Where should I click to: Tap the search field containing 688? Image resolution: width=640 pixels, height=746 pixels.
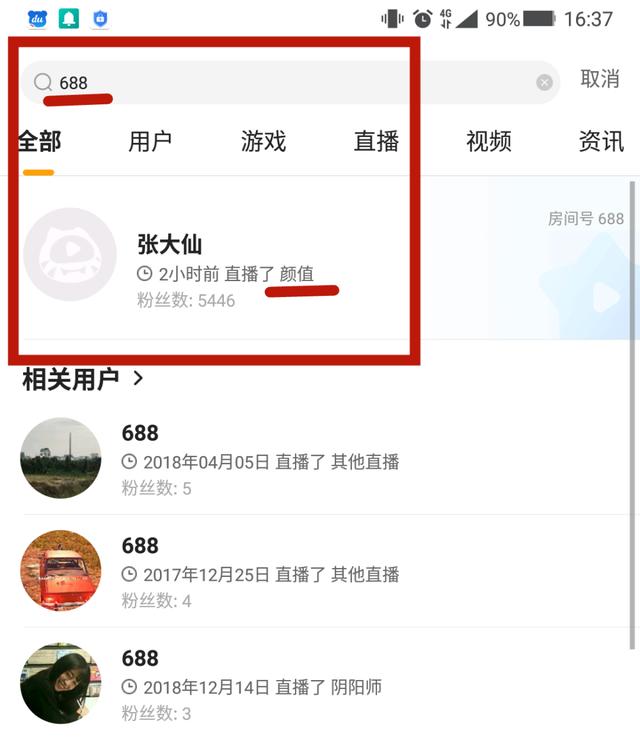pyautogui.click(x=290, y=82)
